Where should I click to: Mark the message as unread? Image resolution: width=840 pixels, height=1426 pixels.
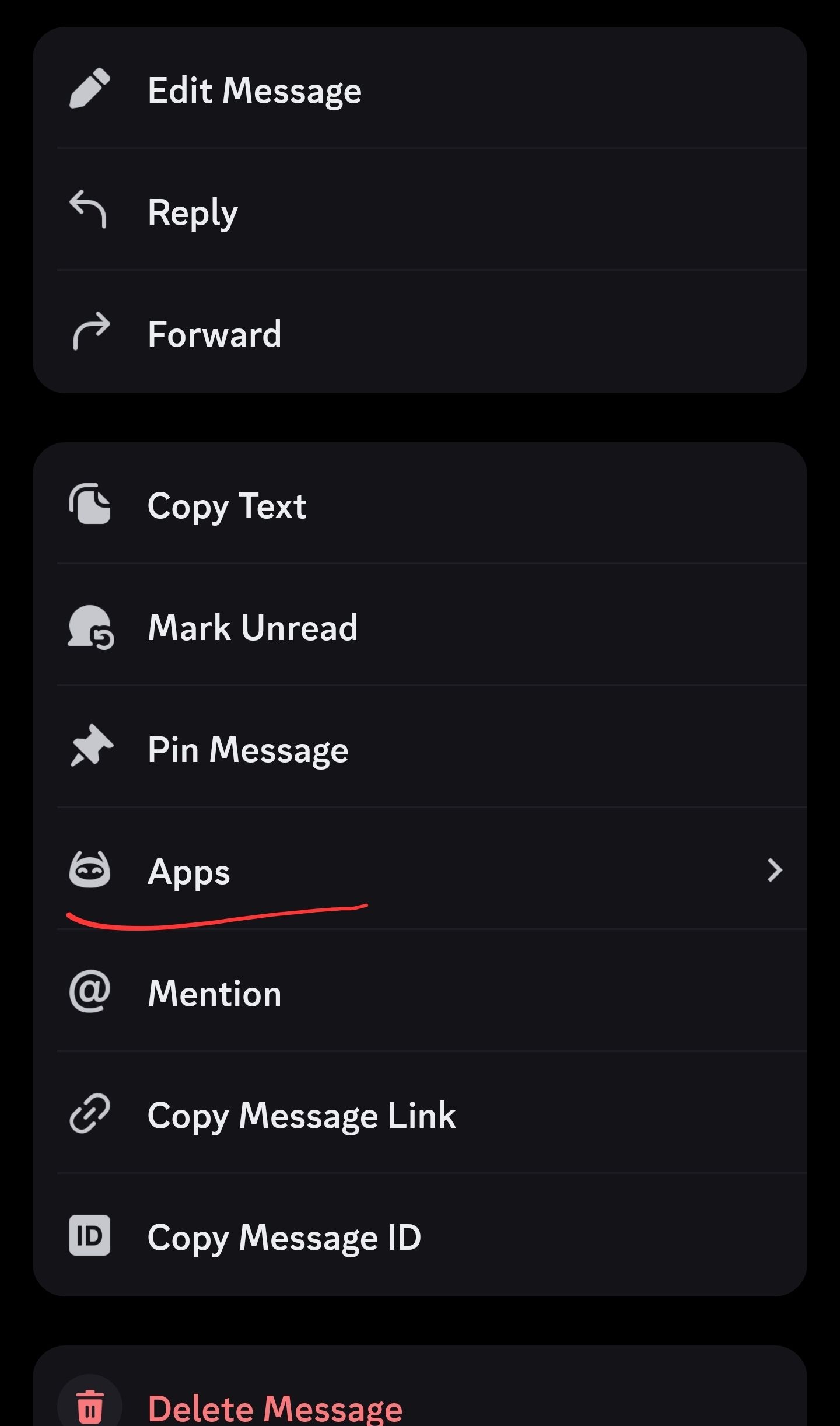pos(253,628)
